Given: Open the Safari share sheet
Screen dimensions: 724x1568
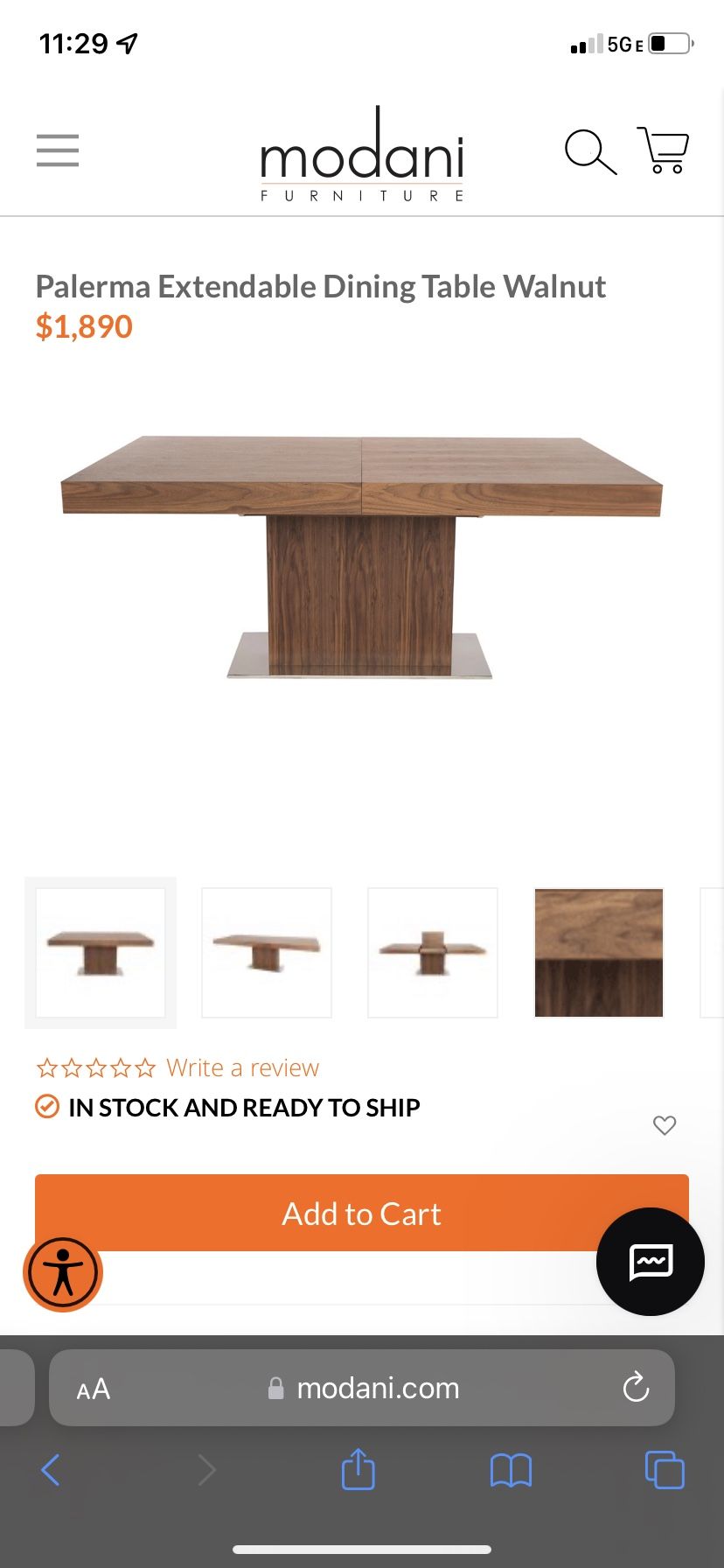Looking at the screenshot, I should [x=358, y=1470].
